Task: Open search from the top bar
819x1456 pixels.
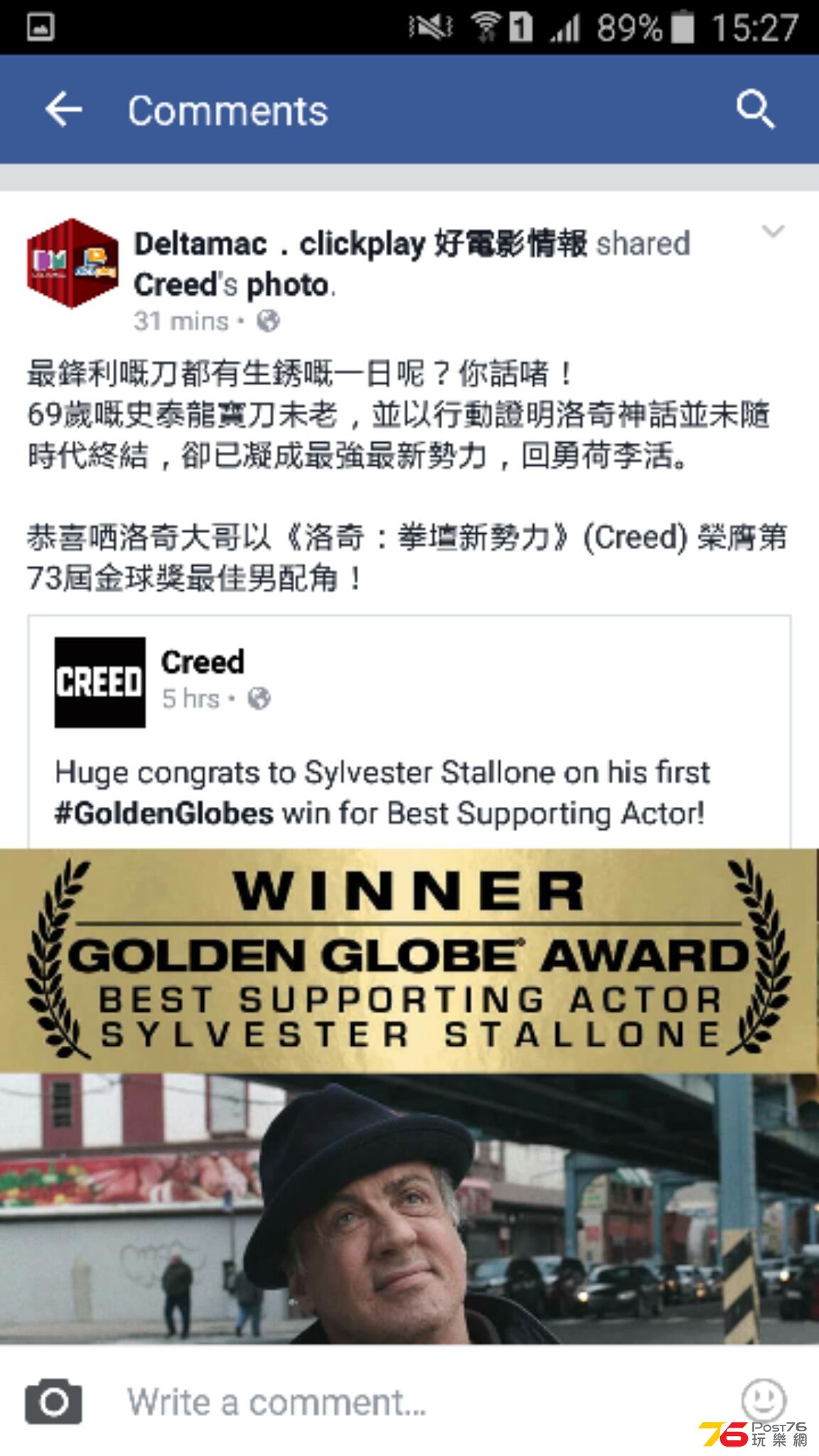Action: pos(755,109)
